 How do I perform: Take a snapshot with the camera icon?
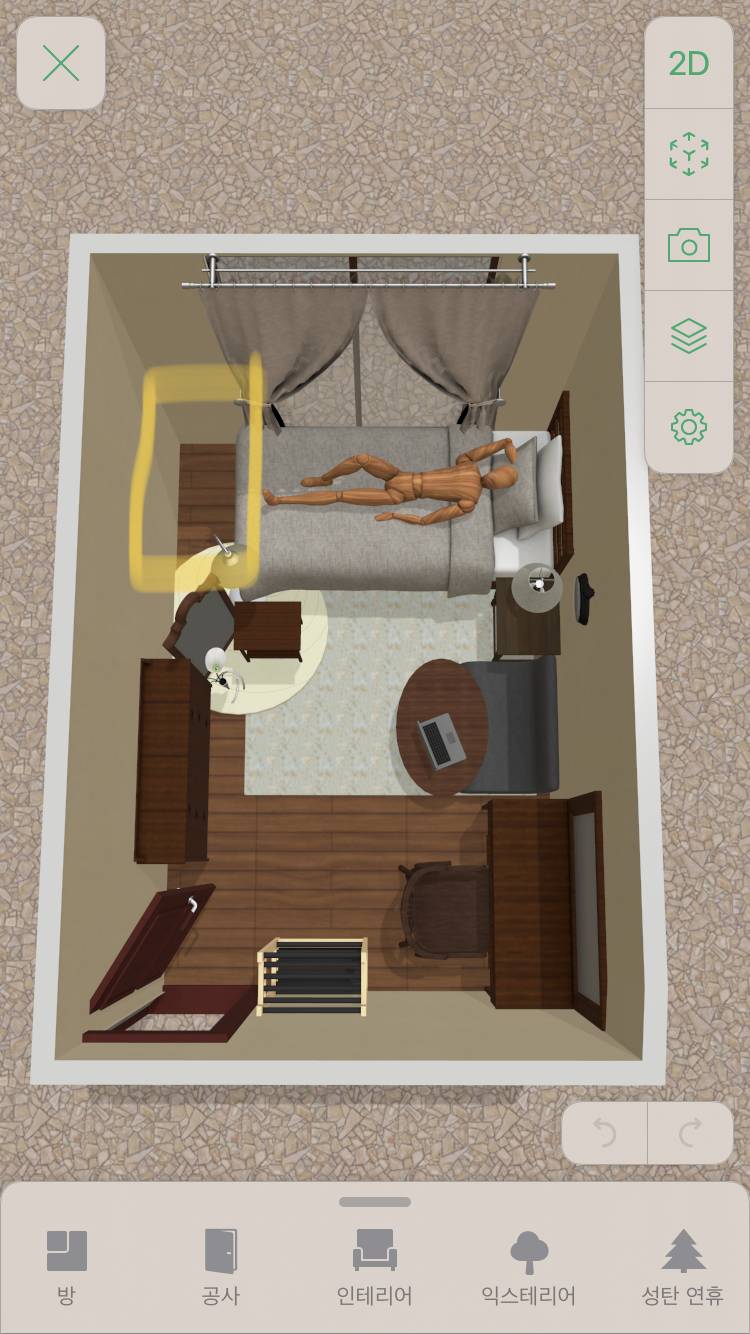(688, 245)
